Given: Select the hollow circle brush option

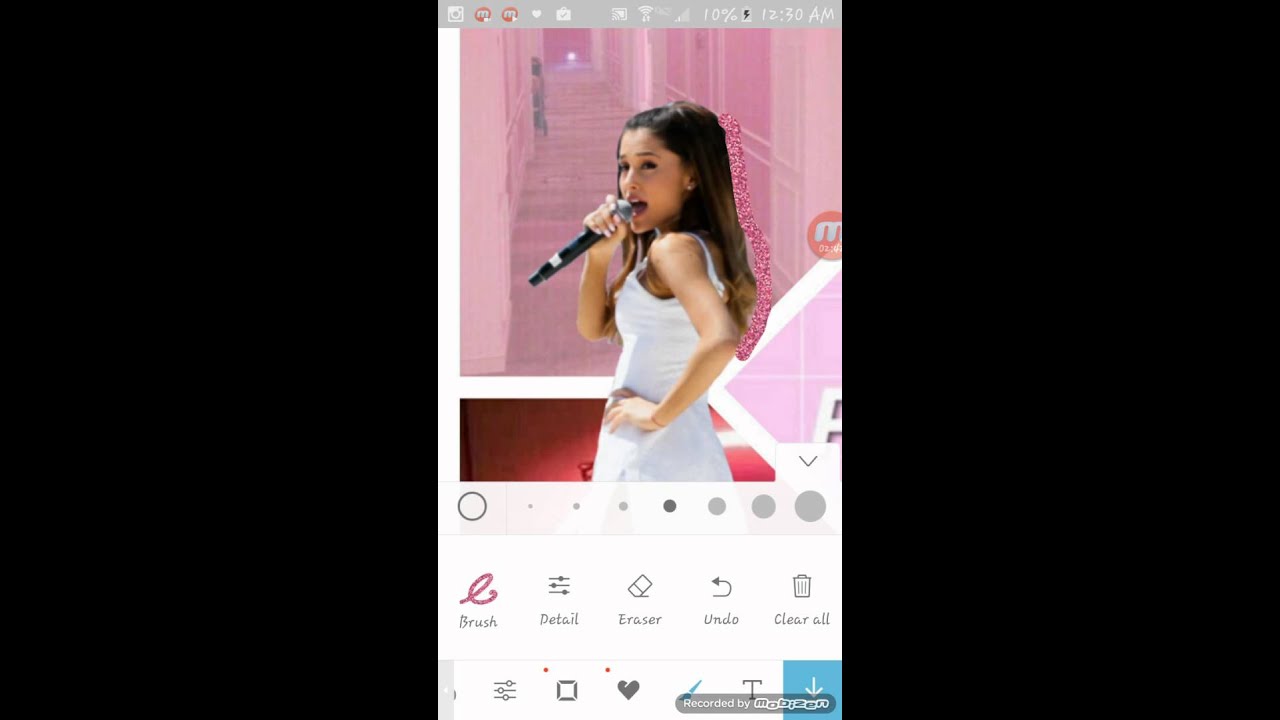Looking at the screenshot, I should tap(472, 507).
